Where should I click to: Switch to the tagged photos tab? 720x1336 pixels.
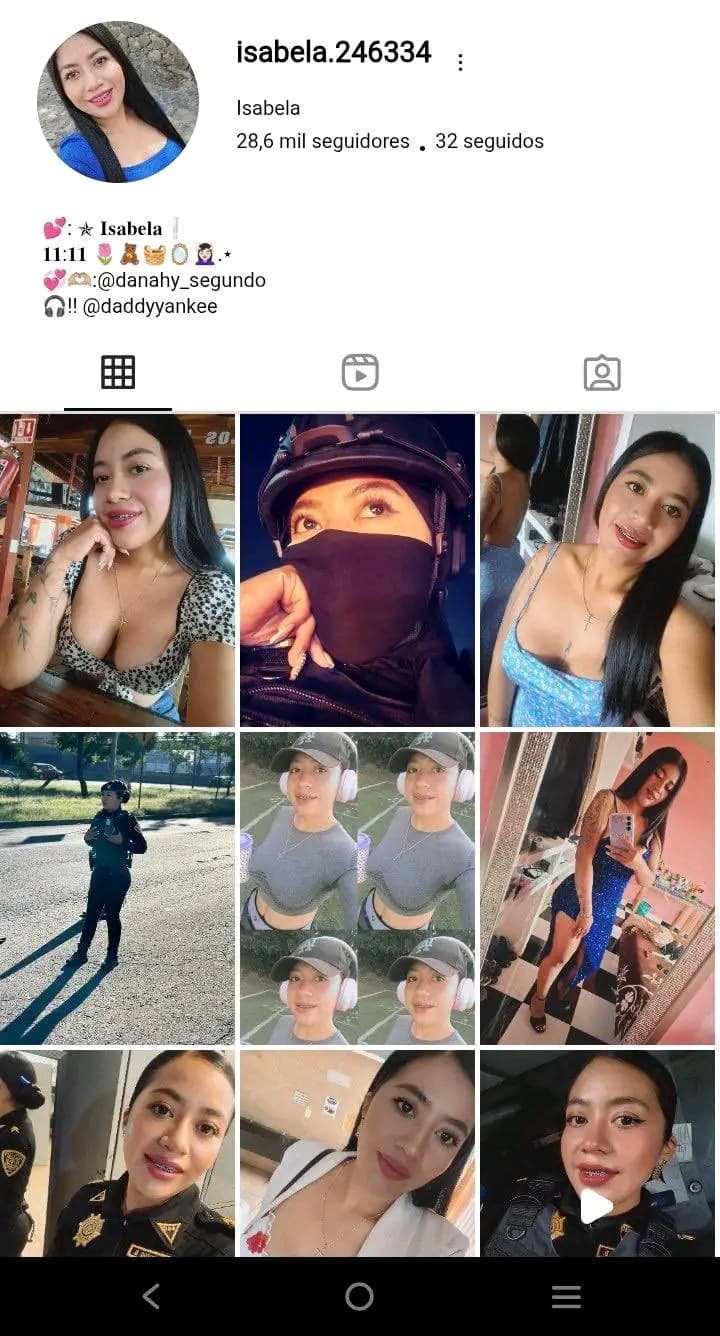pyautogui.click(x=601, y=373)
